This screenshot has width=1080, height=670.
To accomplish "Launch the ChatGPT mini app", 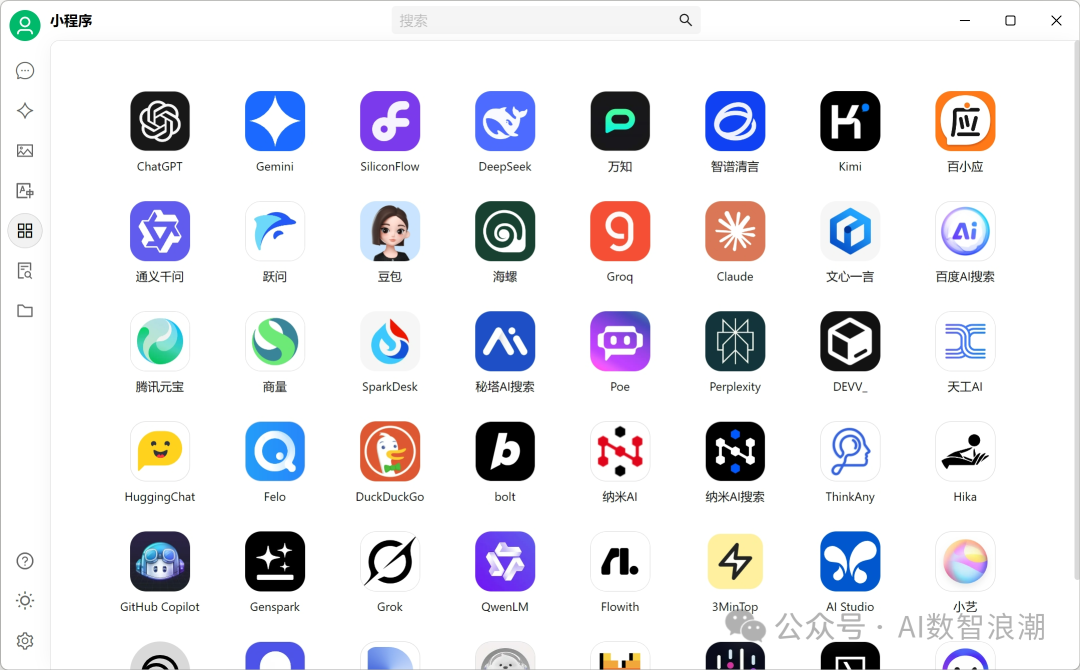I will (160, 121).
